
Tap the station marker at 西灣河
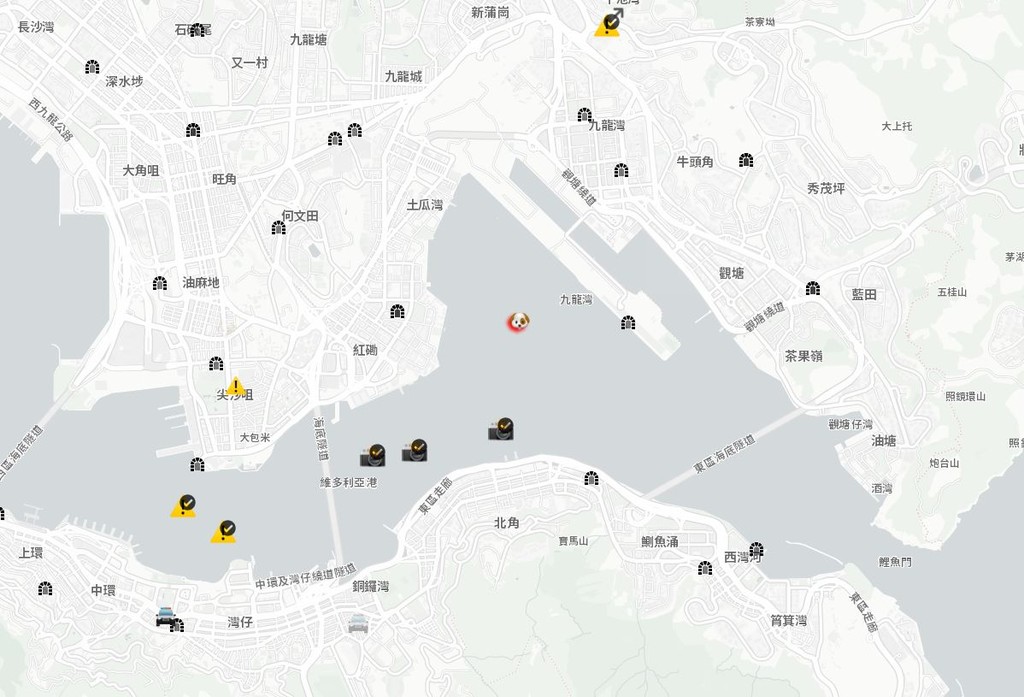tap(756, 549)
